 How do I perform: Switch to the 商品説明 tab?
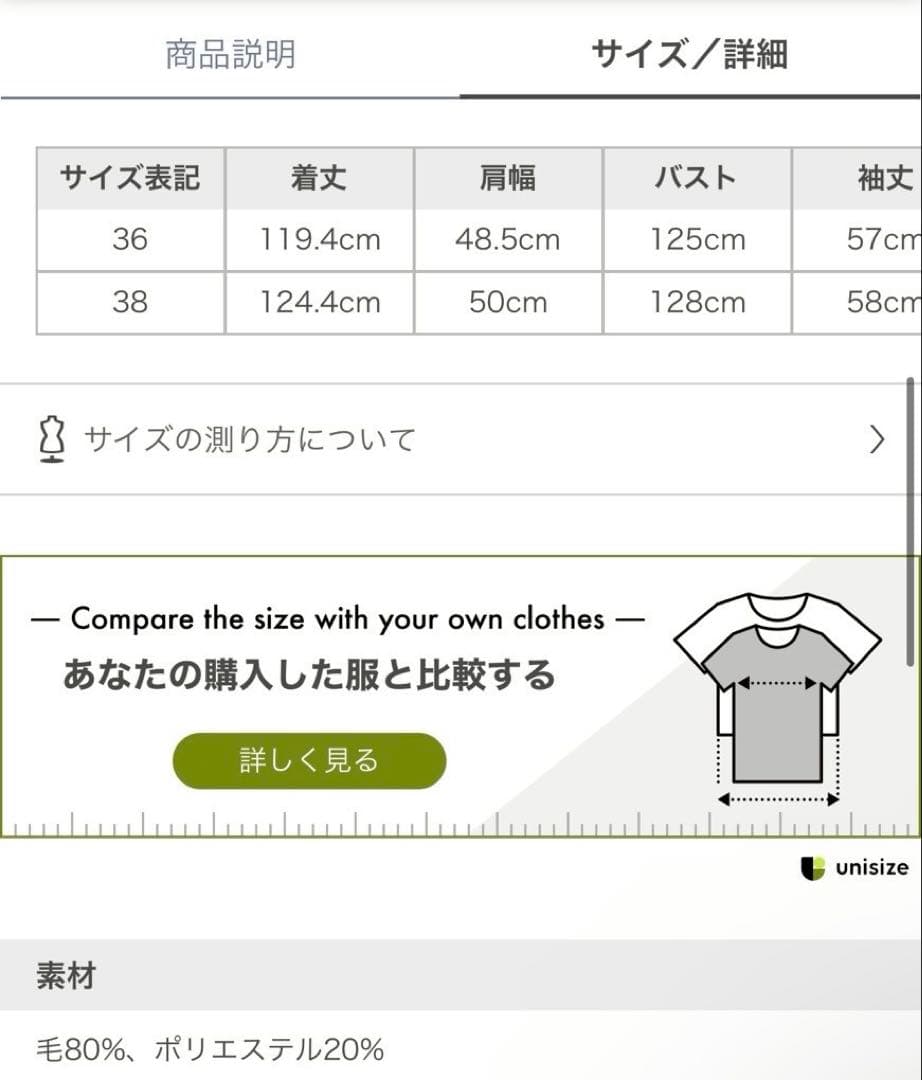pos(230,54)
